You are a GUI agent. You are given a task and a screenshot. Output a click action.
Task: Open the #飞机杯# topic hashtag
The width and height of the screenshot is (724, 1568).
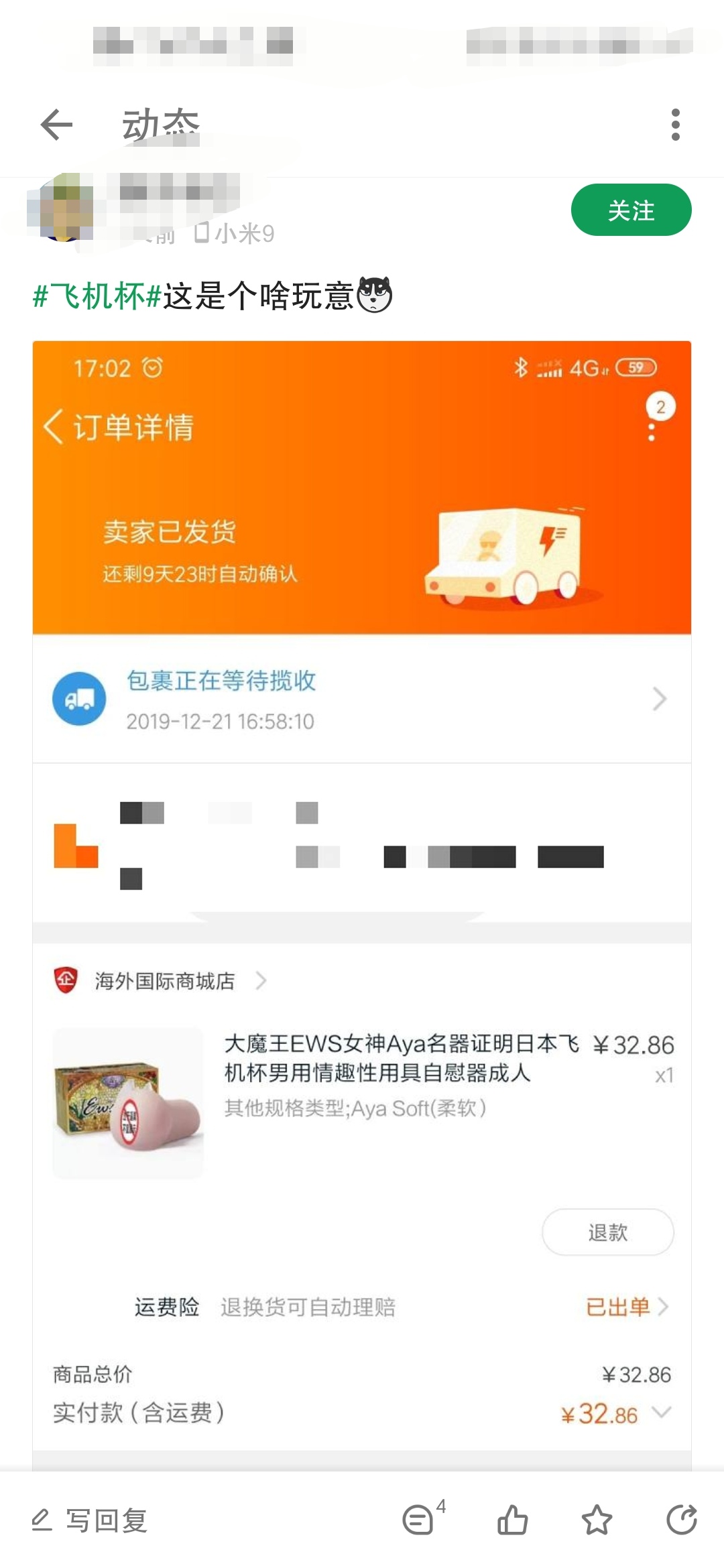pos(97,296)
